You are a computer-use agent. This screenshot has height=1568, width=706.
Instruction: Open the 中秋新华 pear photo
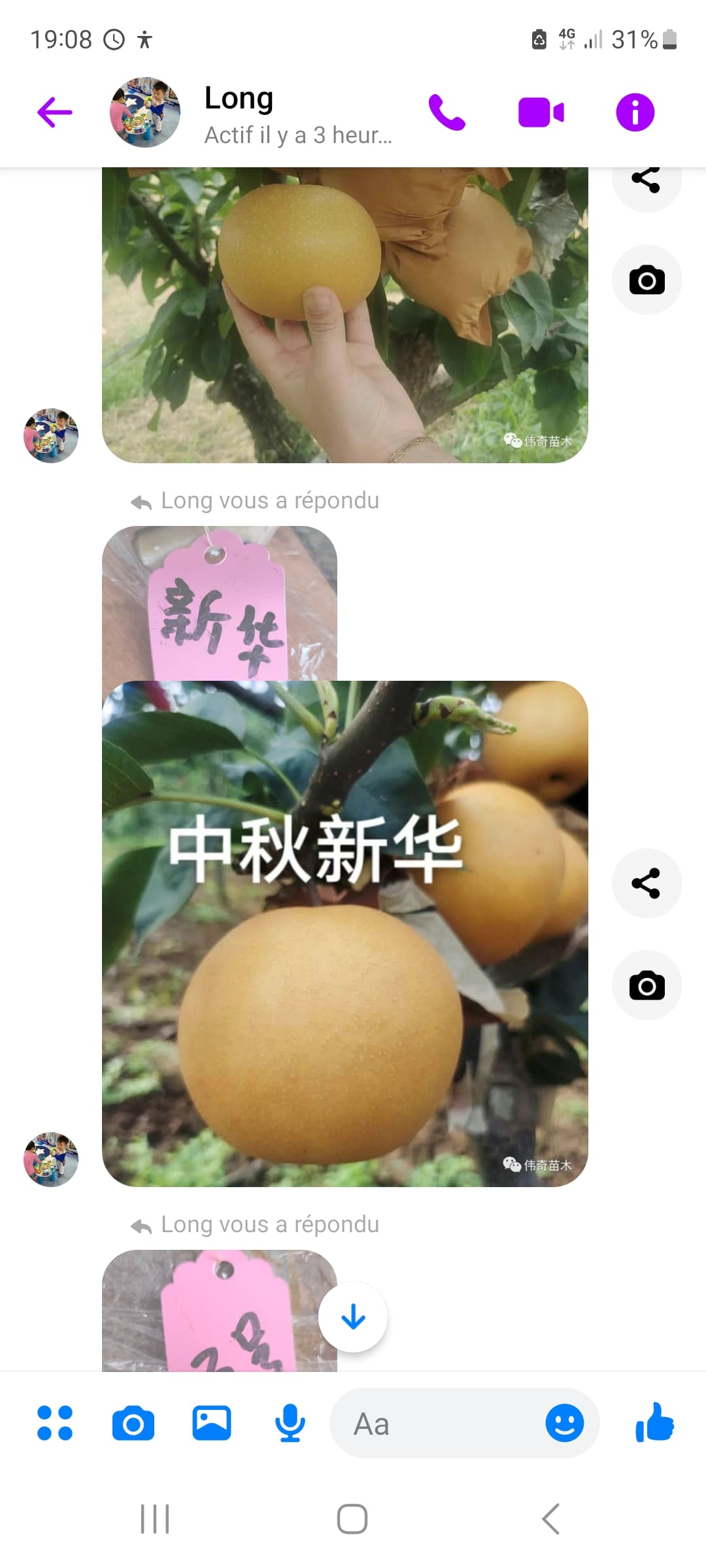345,934
